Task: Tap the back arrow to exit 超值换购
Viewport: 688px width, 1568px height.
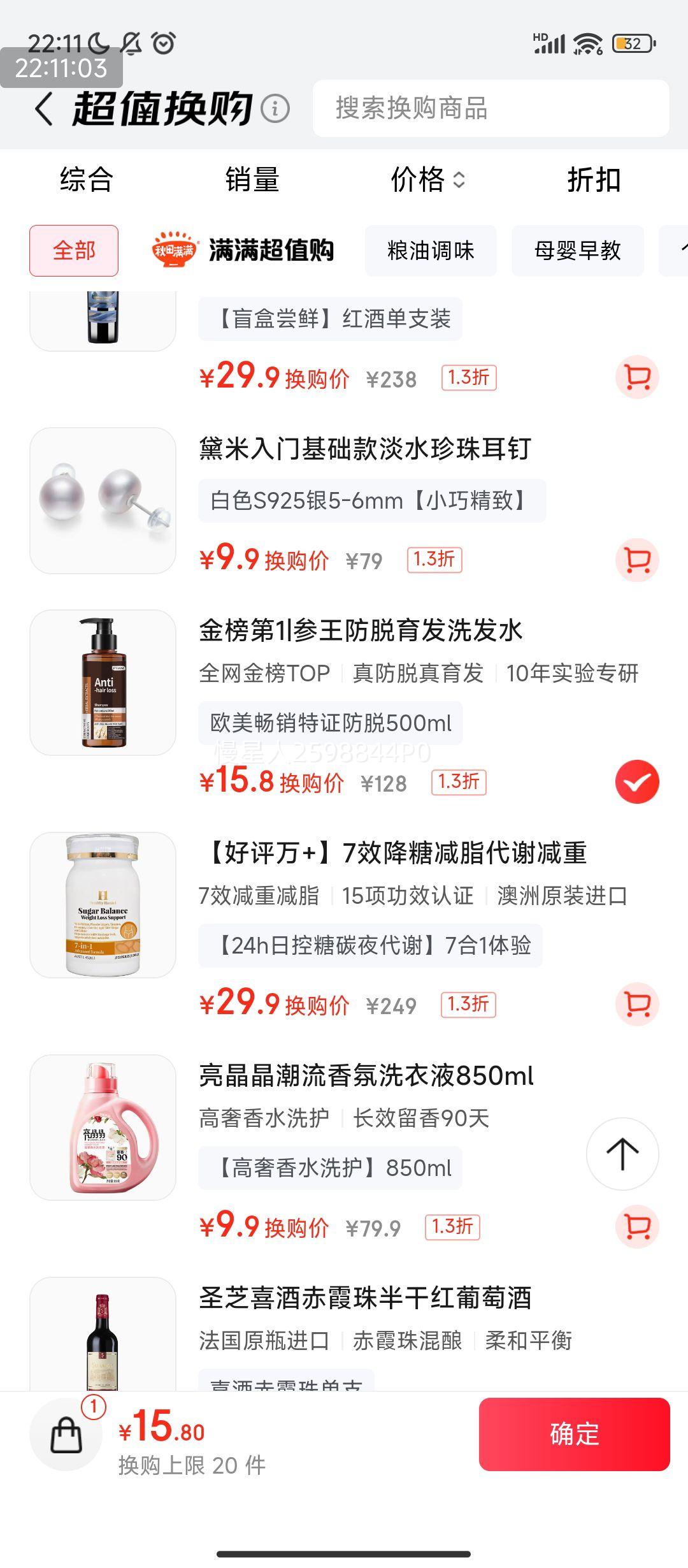Action: tap(45, 110)
